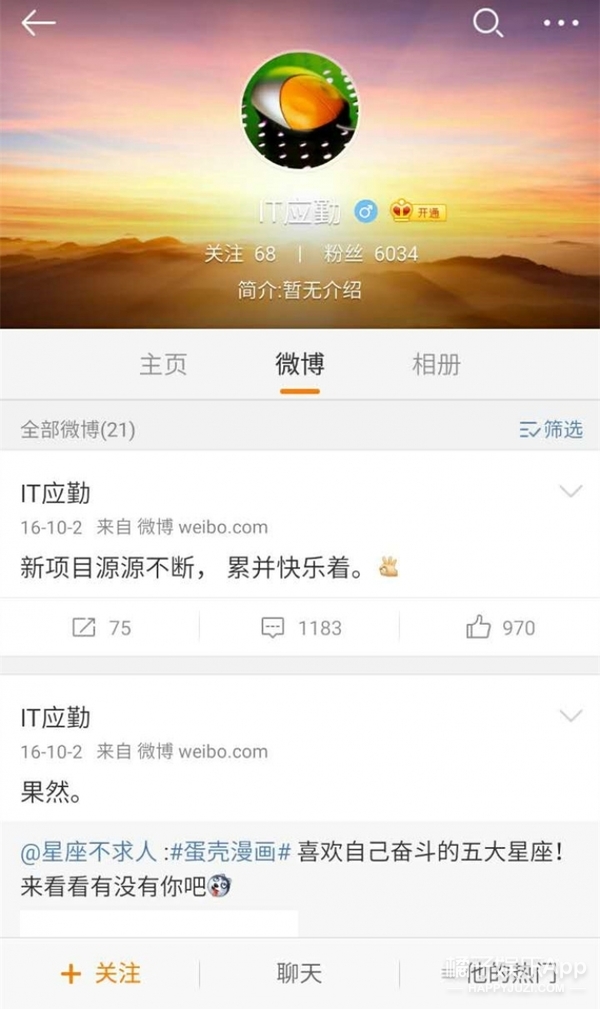Select the 微博 tab

pos(300,364)
